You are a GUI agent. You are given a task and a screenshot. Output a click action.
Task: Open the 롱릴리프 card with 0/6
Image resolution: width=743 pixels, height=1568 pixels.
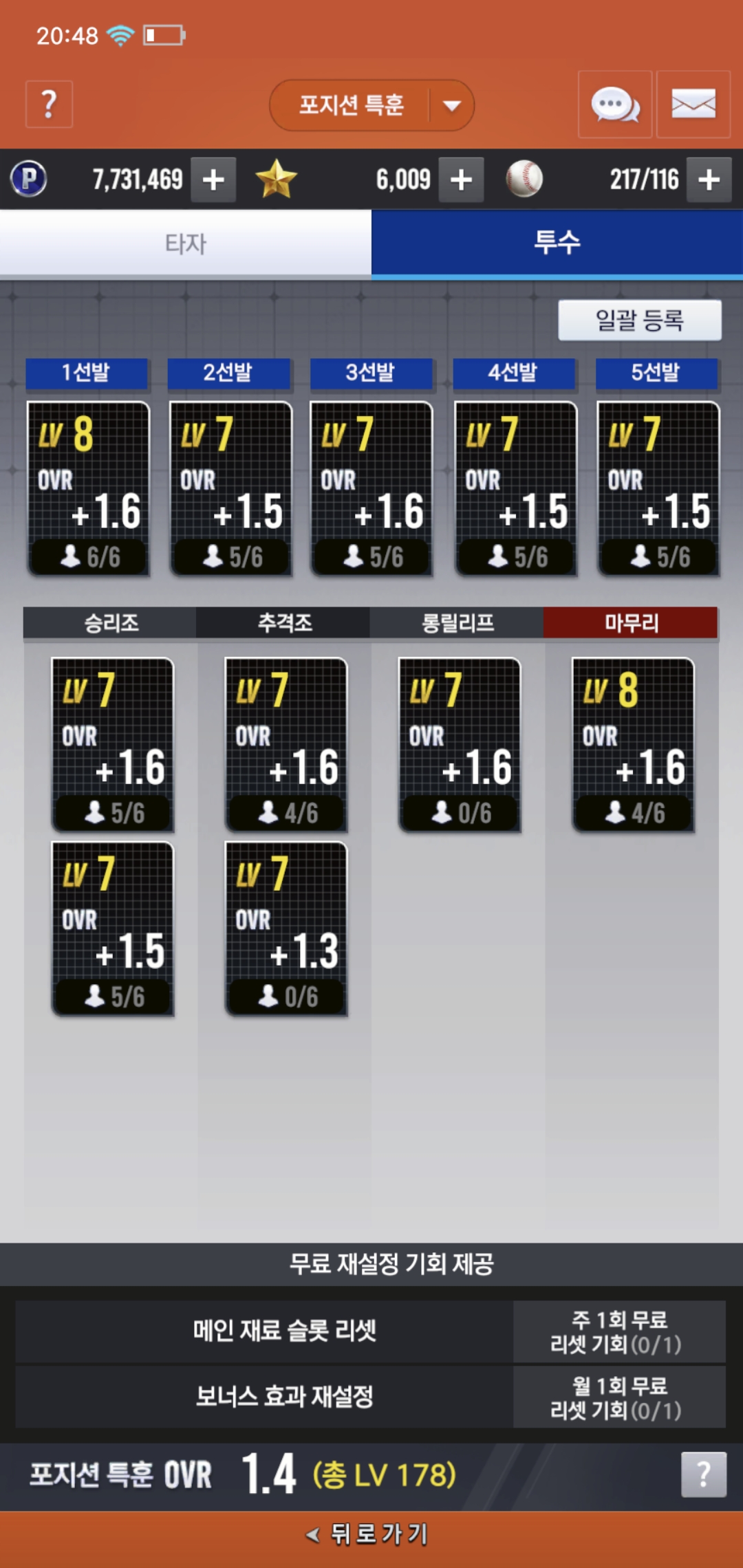click(x=460, y=745)
